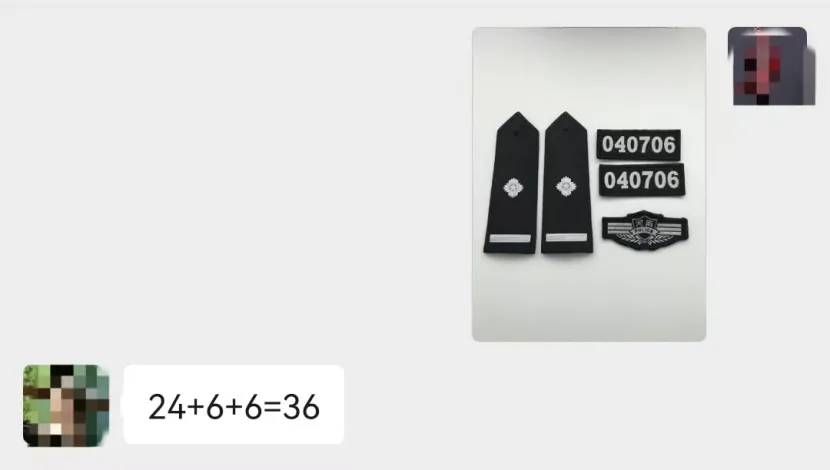Open the sent photo of badges
Viewport: 830px width, 470px height.
point(588,184)
